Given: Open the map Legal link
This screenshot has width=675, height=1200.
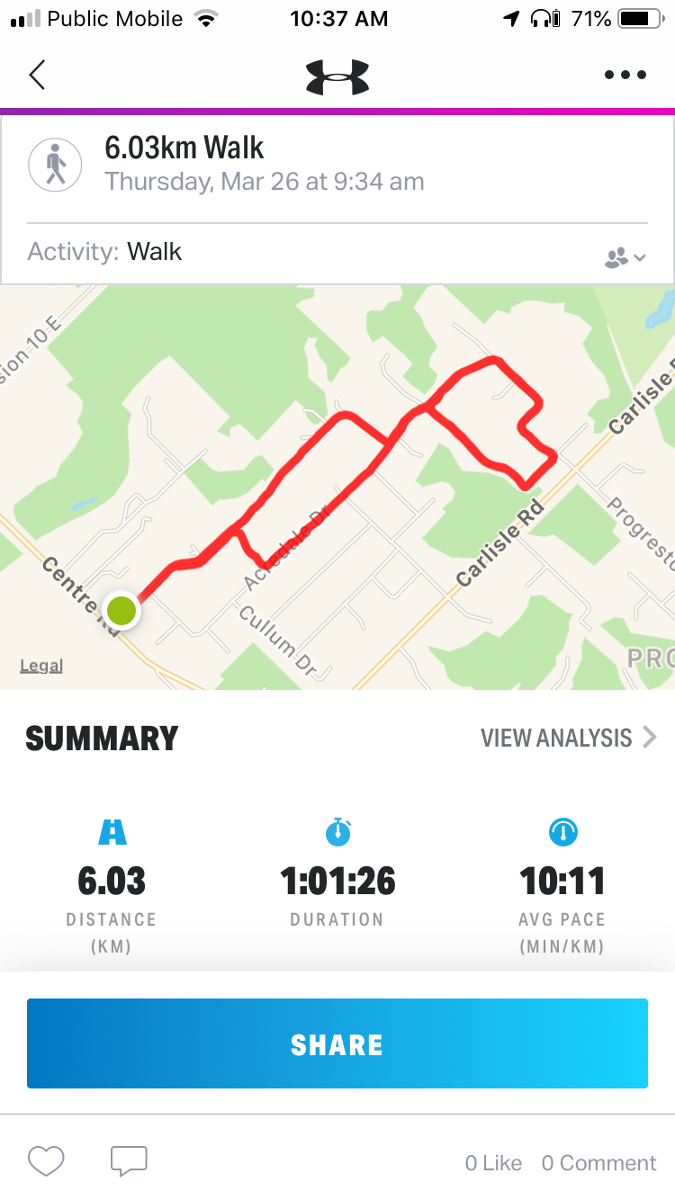Looking at the screenshot, I should (42, 666).
